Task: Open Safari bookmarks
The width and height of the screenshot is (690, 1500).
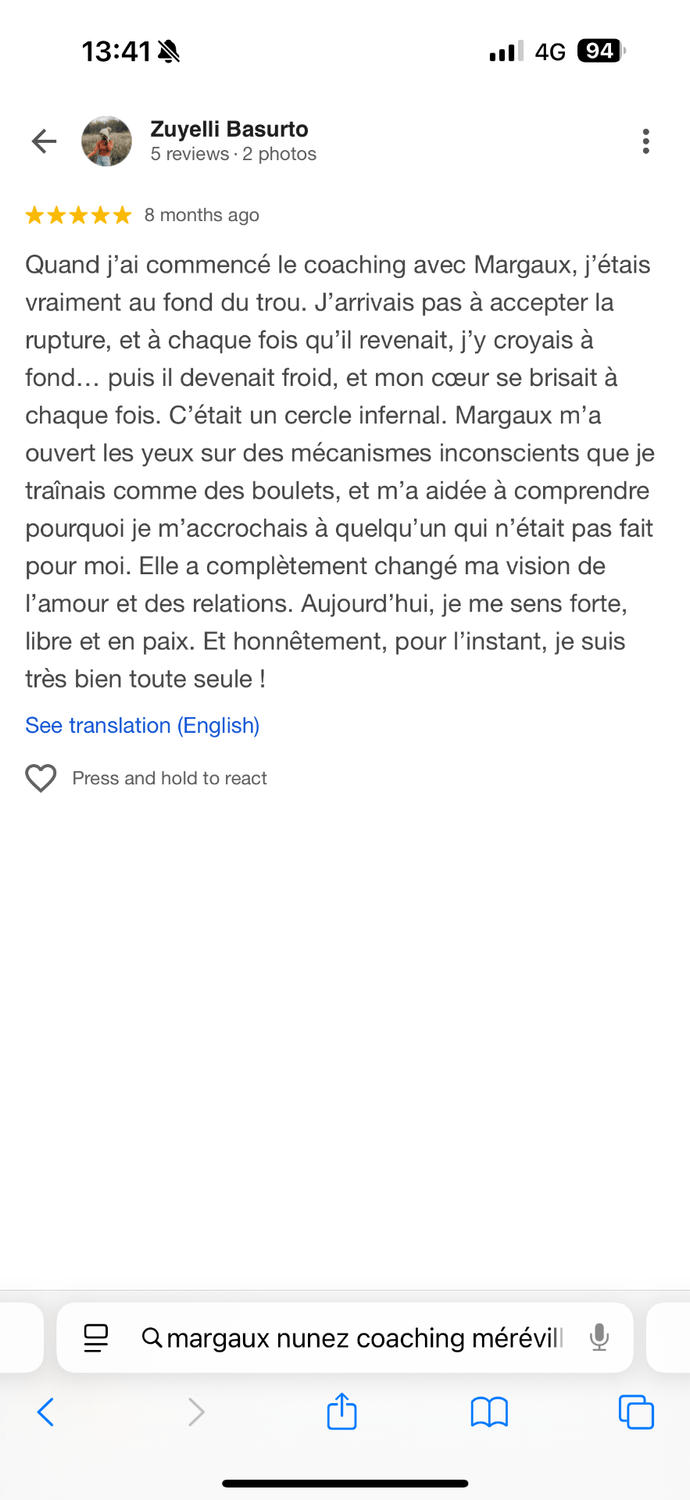Action: tap(489, 1412)
